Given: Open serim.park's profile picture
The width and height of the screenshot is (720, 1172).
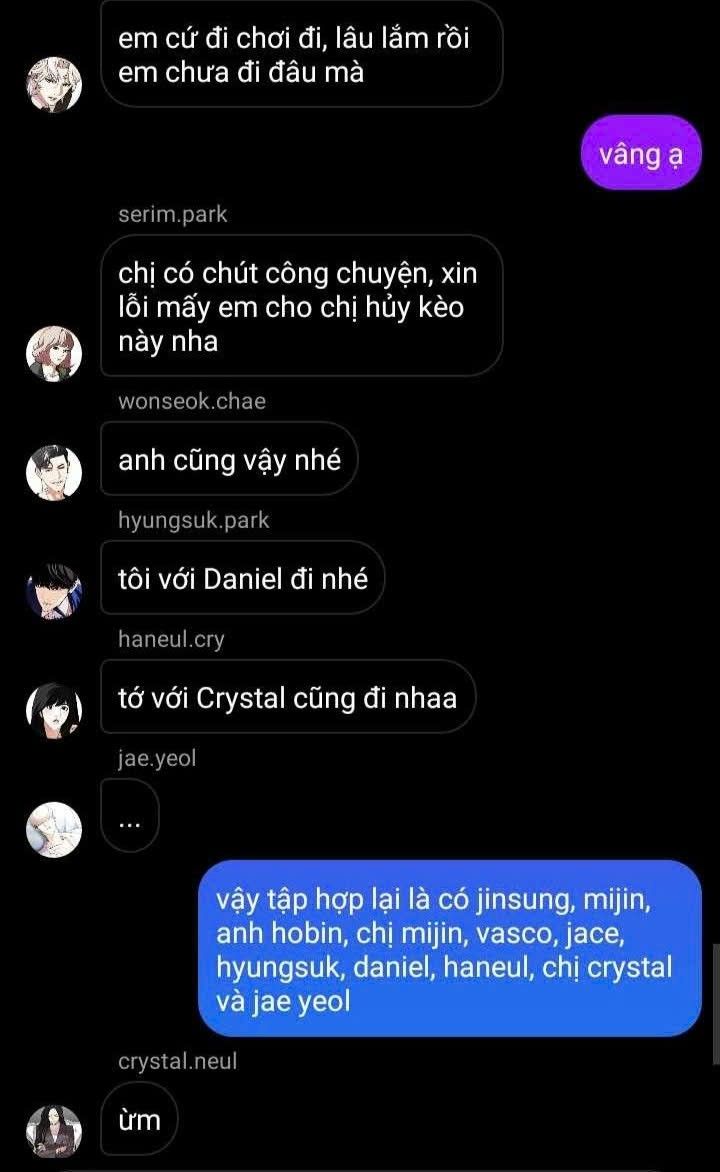Looking at the screenshot, I should click(x=54, y=353).
